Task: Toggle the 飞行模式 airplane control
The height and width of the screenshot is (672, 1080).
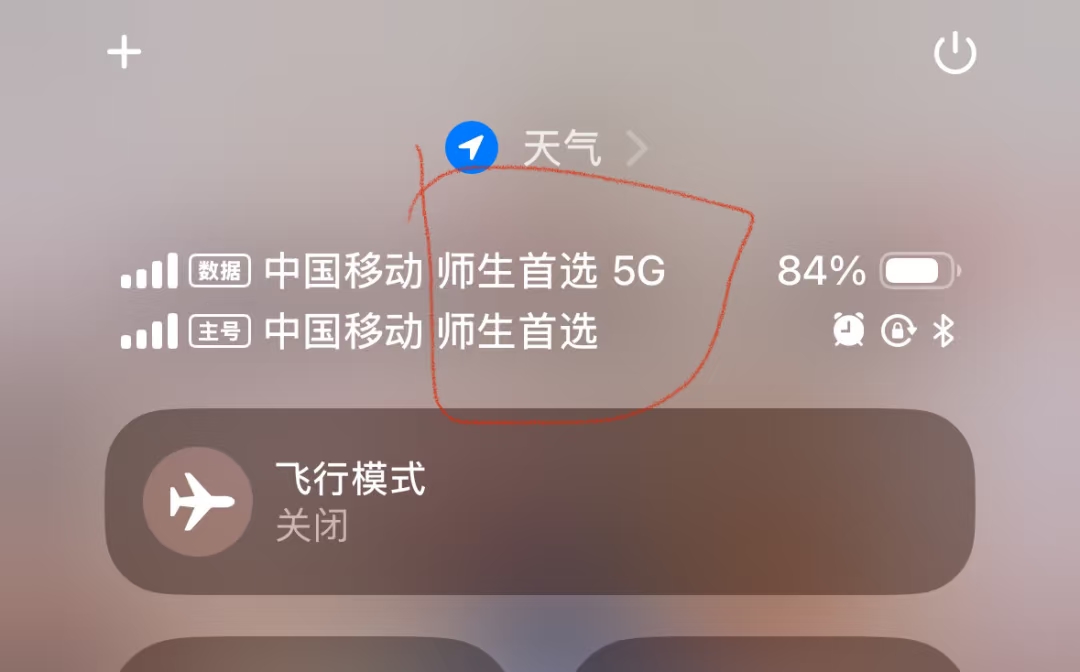Action: pos(197,501)
